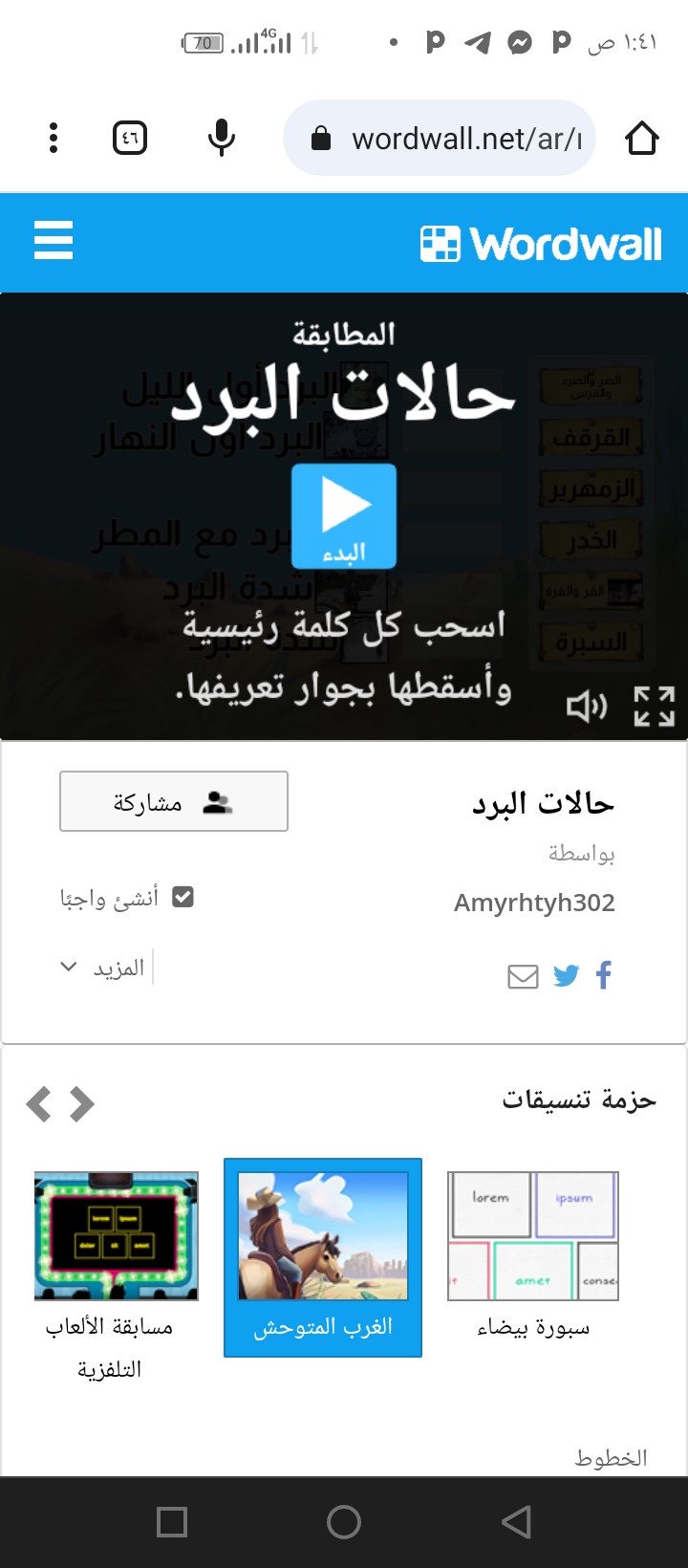Enter fullscreen mode for the game
Image resolution: width=688 pixels, height=1568 pixels.
[655, 707]
